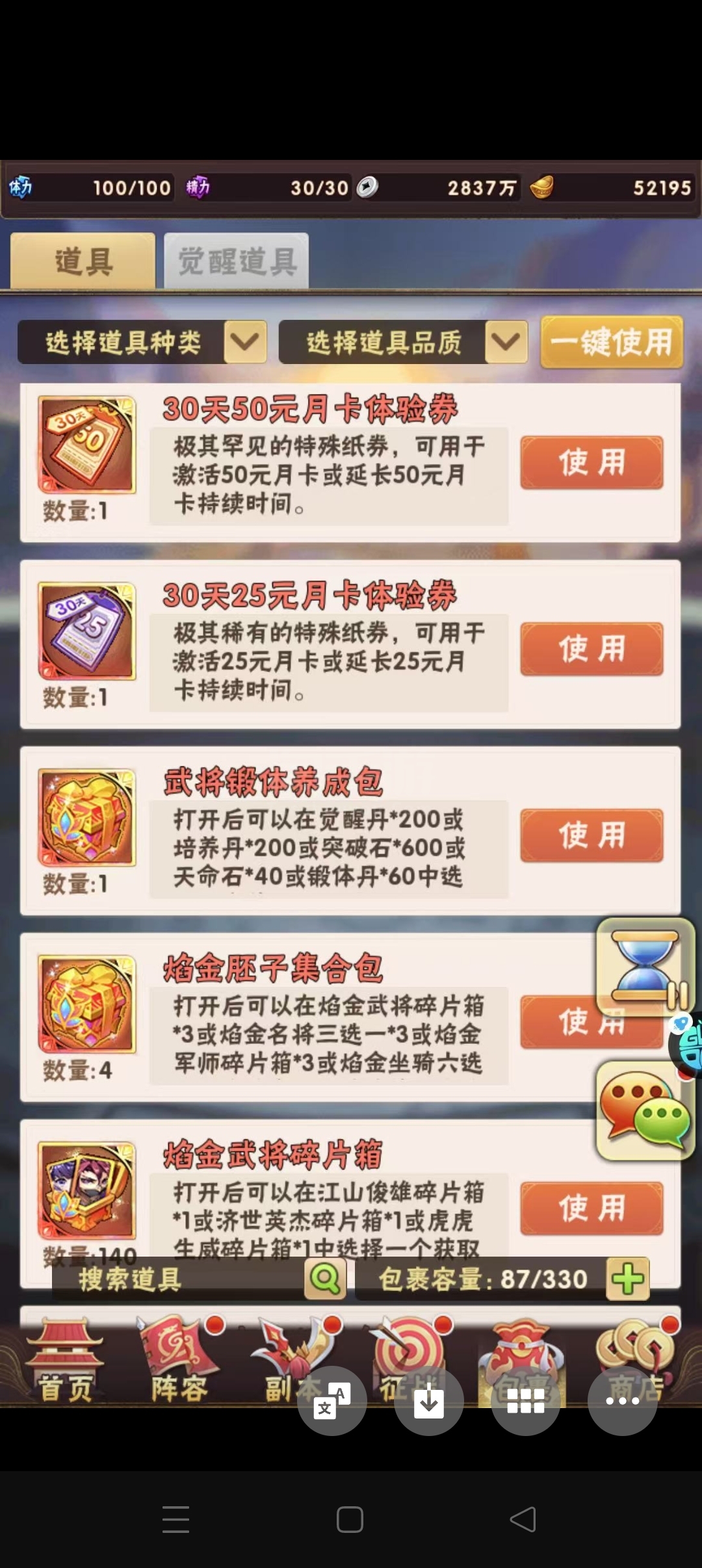Image resolution: width=702 pixels, height=1568 pixels.
Task: Expand bag capacity with the plus button
Action: (x=627, y=1279)
